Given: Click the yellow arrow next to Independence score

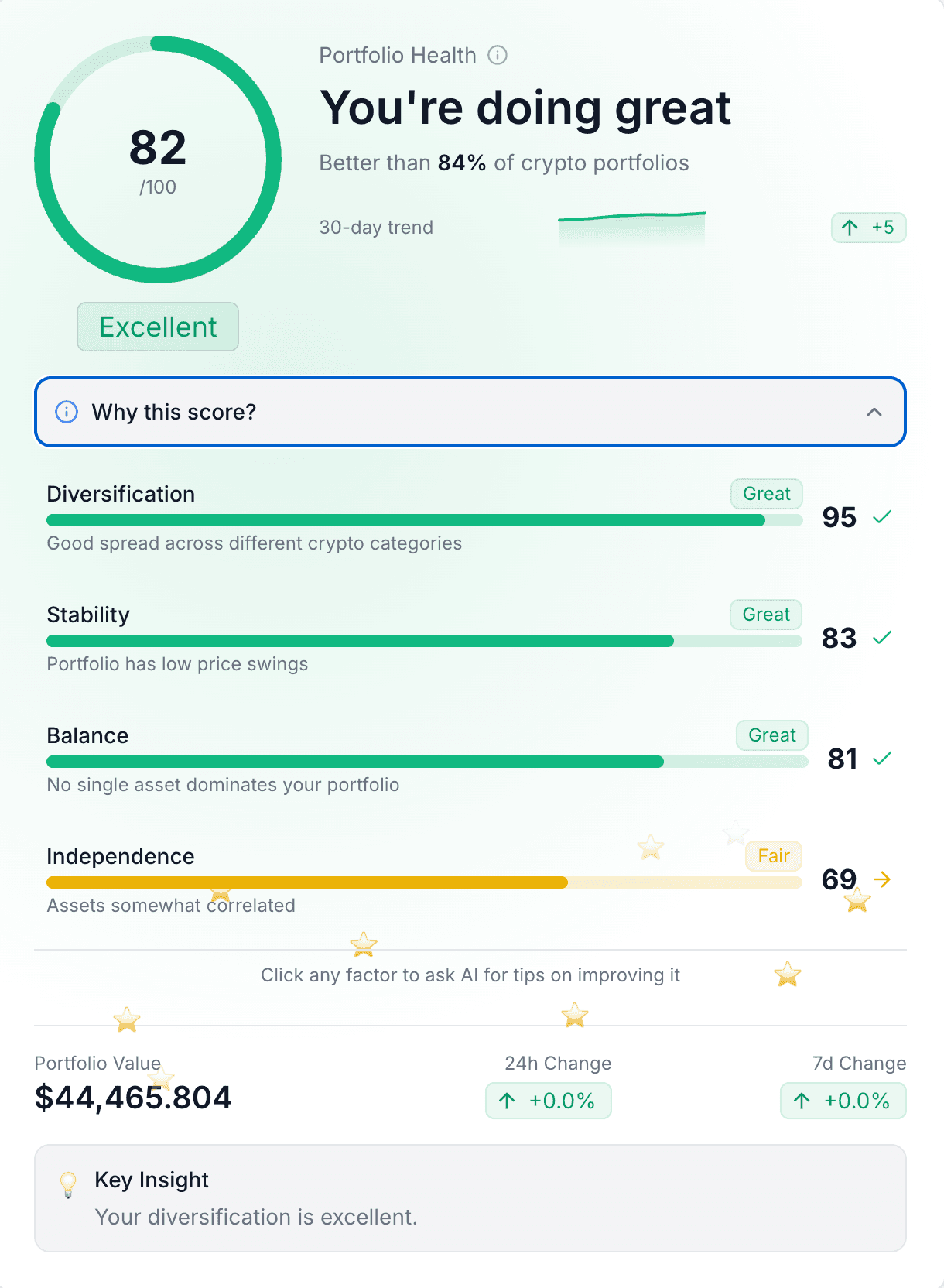Looking at the screenshot, I should [881, 879].
